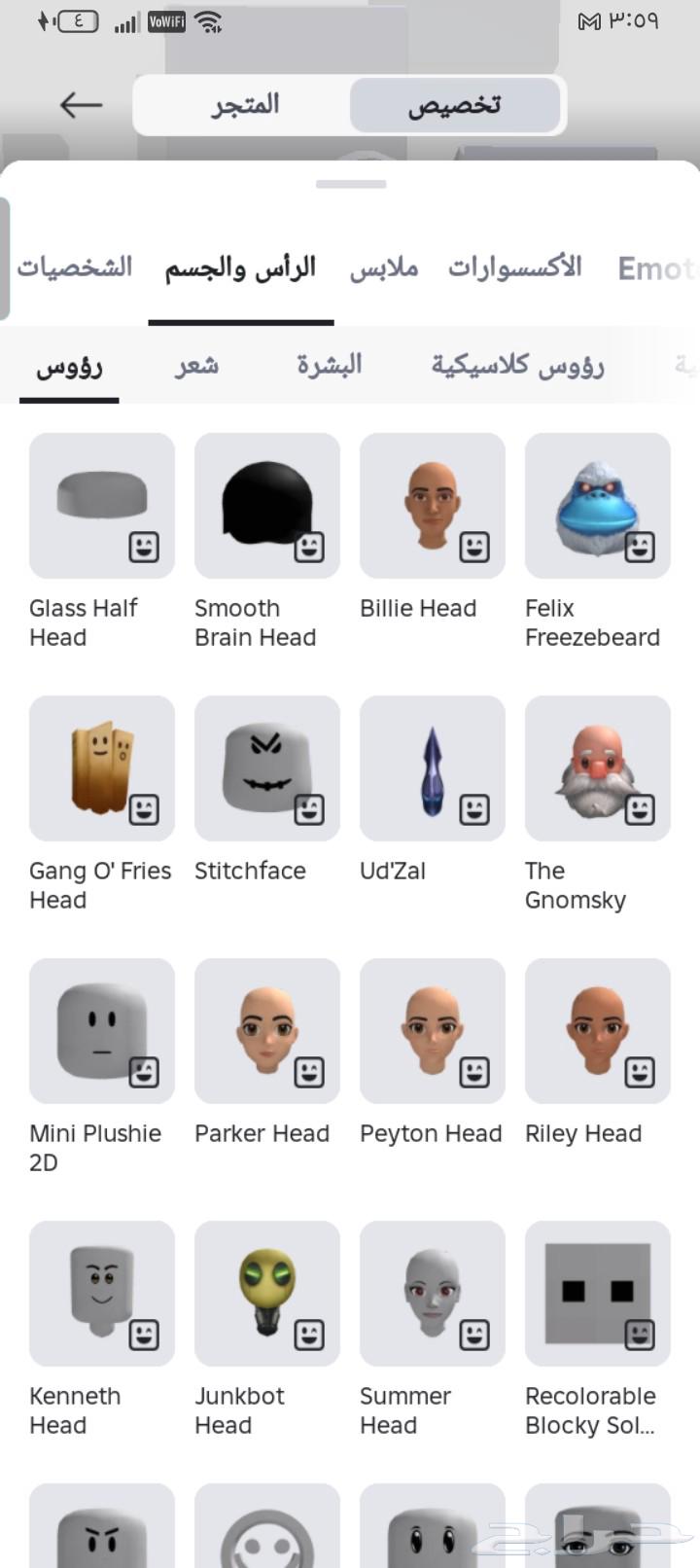Pick the Felix Freezebeard head
Screen dimensions: 700x1568
598,506
